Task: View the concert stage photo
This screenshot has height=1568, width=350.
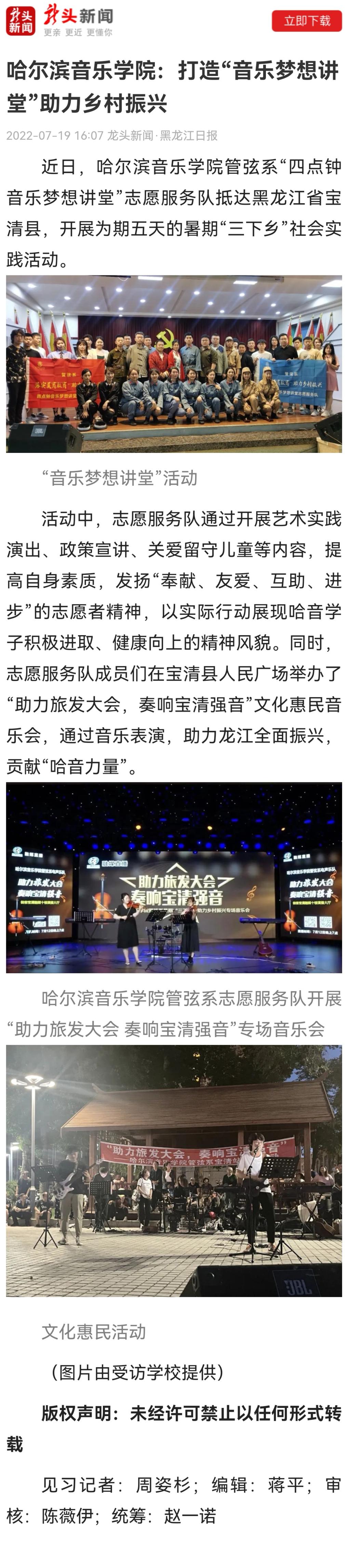Action: coord(174,877)
